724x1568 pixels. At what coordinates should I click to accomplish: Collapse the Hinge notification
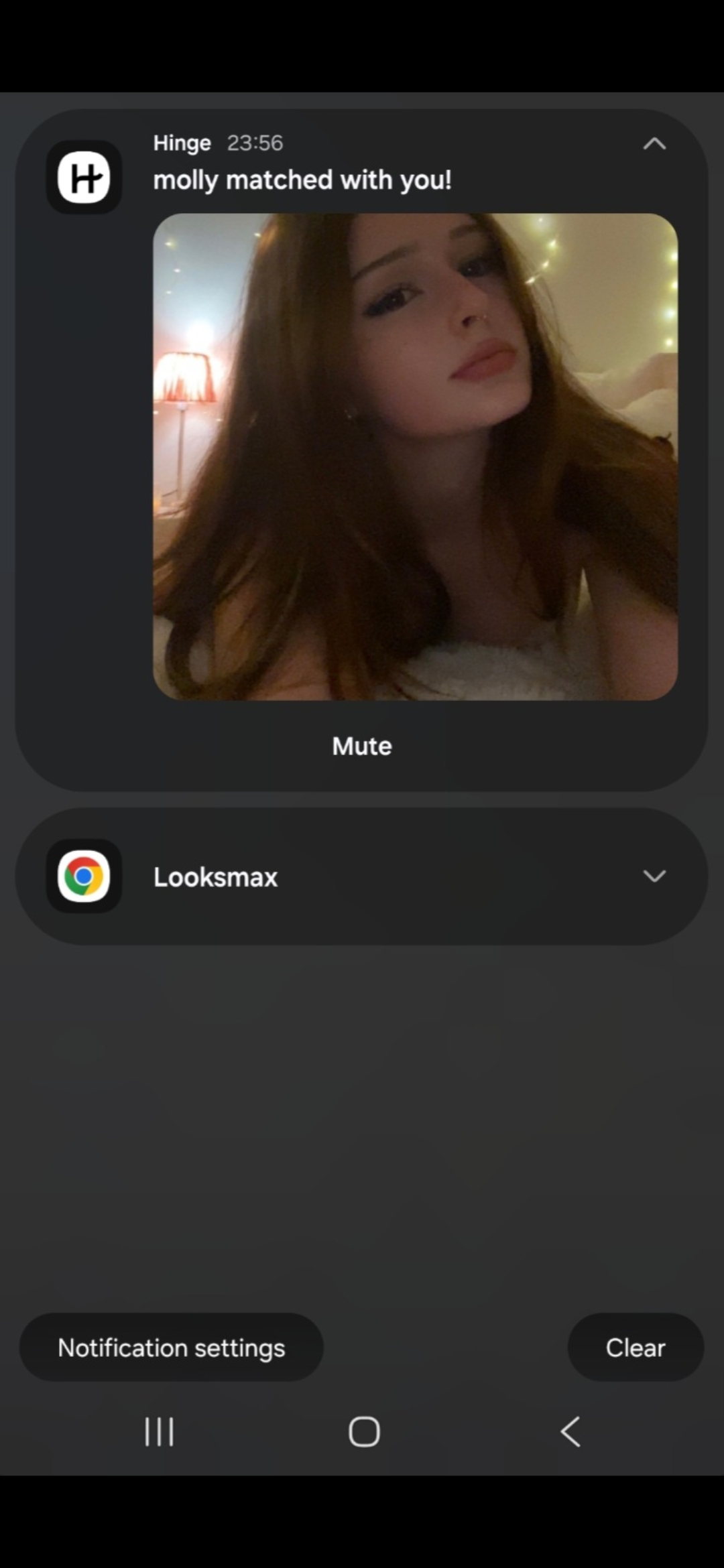[654, 143]
